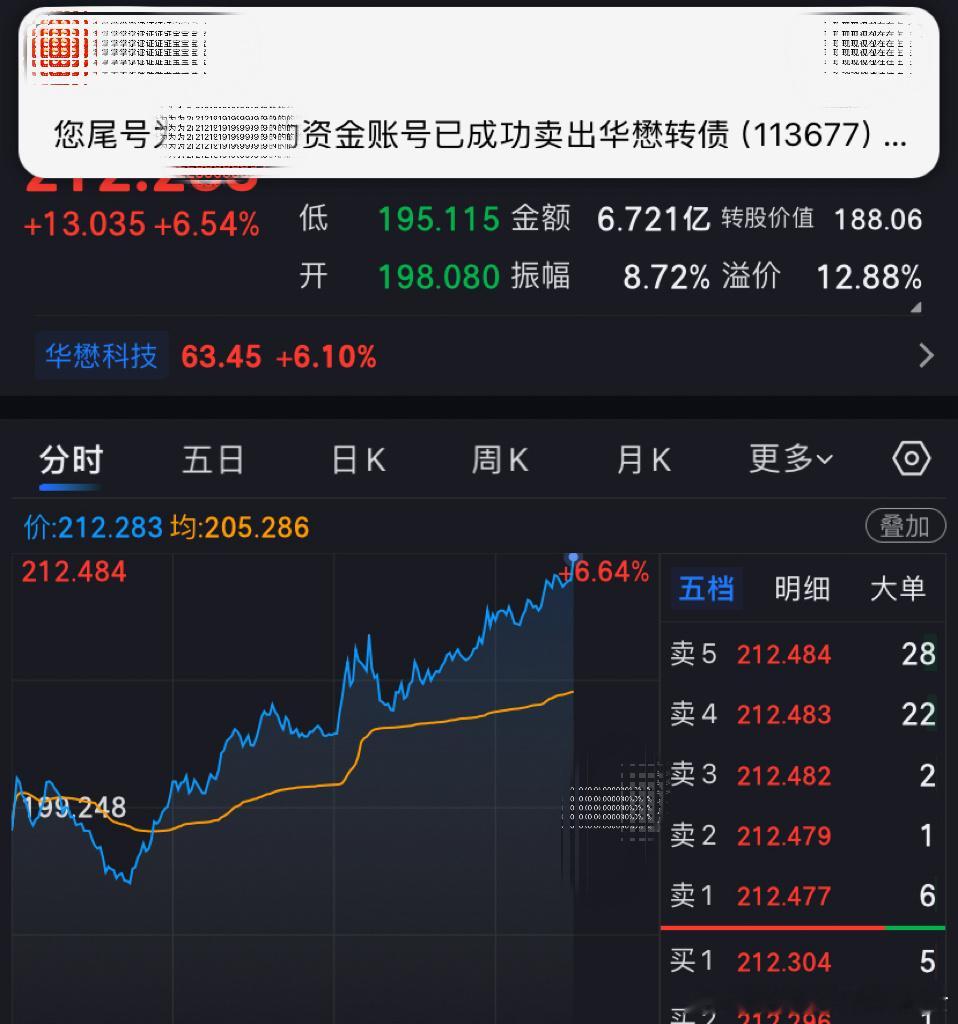Open the chart settings gear icon
The width and height of the screenshot is (958, 1024).
(x=910, y=459)
